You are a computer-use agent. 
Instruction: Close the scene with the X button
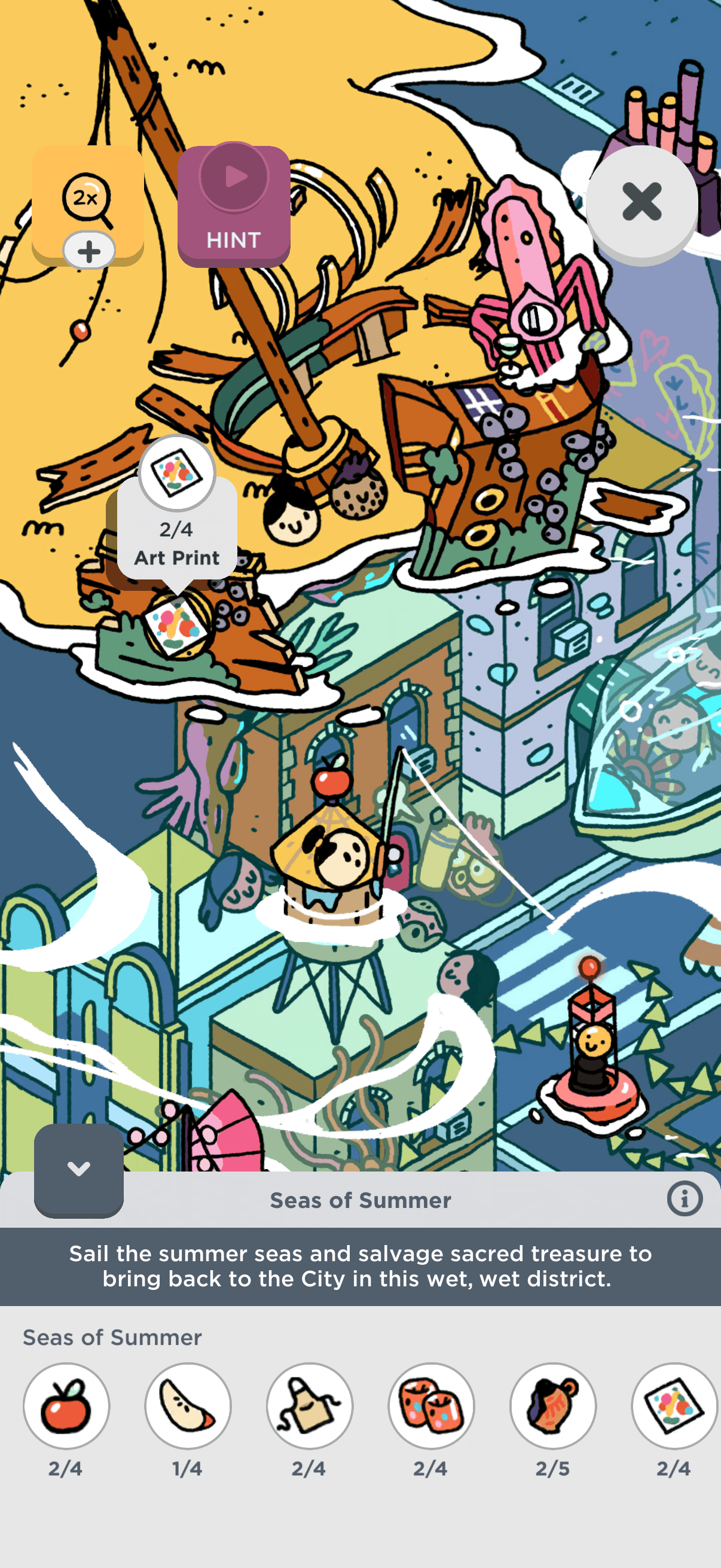[x=642, y=203]
